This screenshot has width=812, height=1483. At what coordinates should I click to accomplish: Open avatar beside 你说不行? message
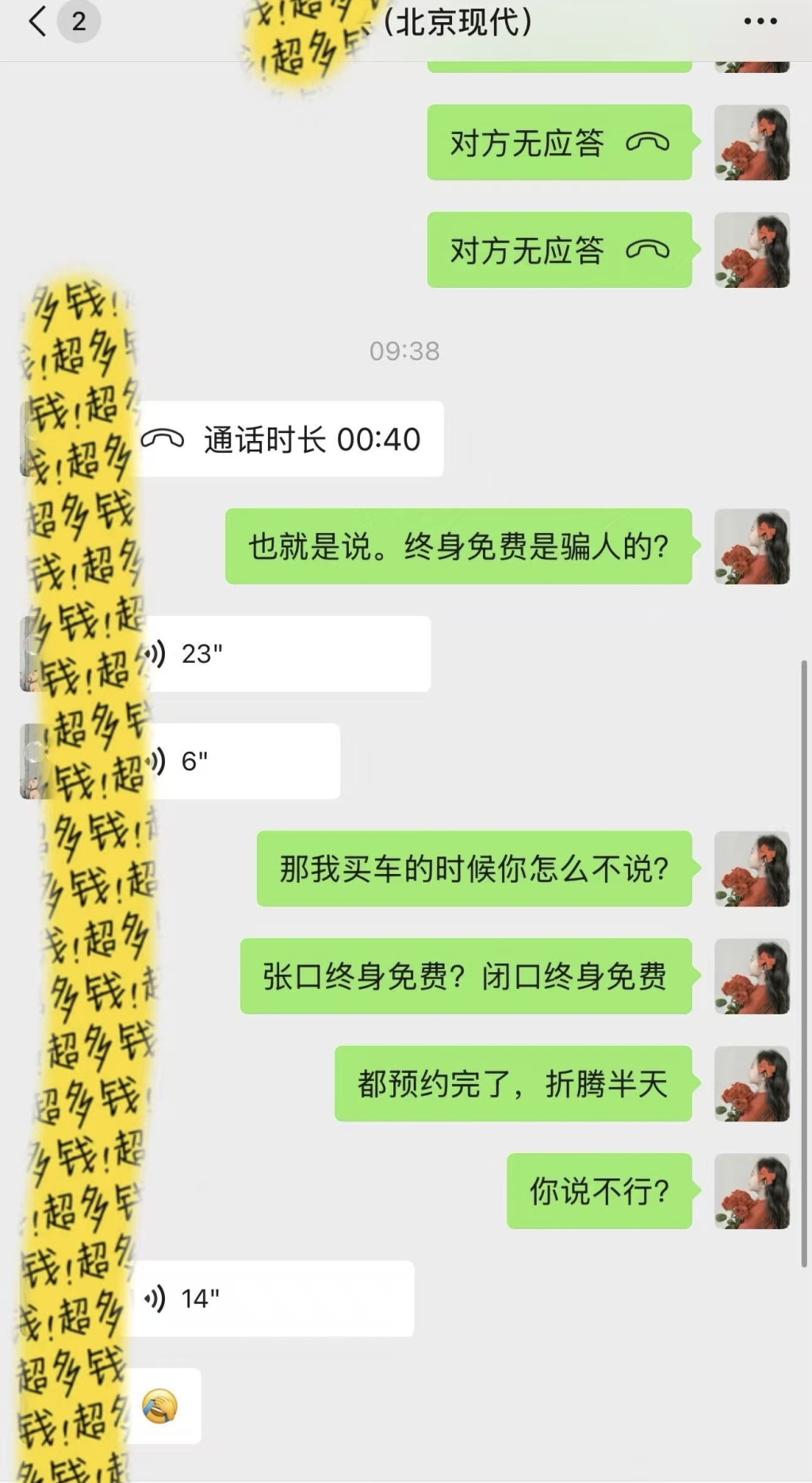tap(752, 1191)
